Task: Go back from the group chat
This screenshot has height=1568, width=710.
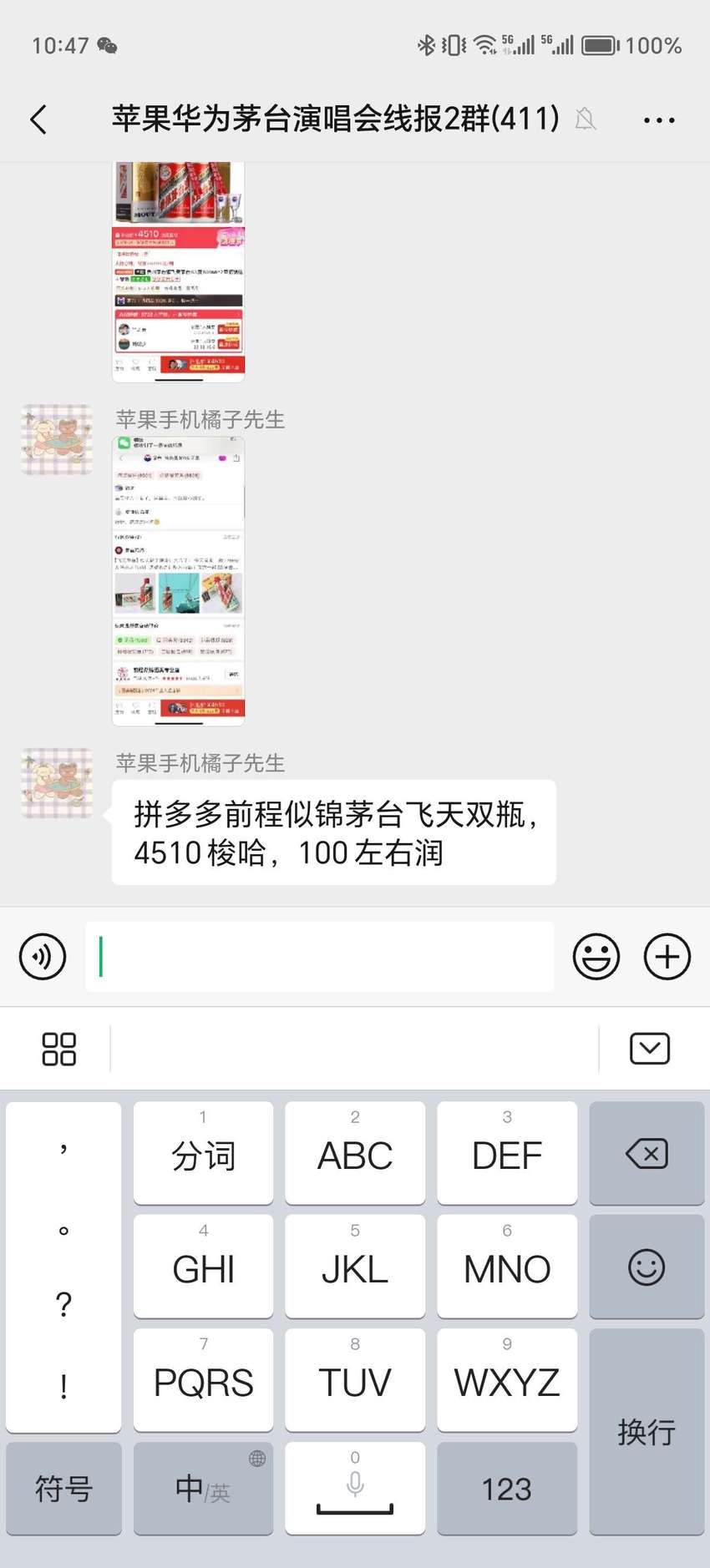Action: 38,119
